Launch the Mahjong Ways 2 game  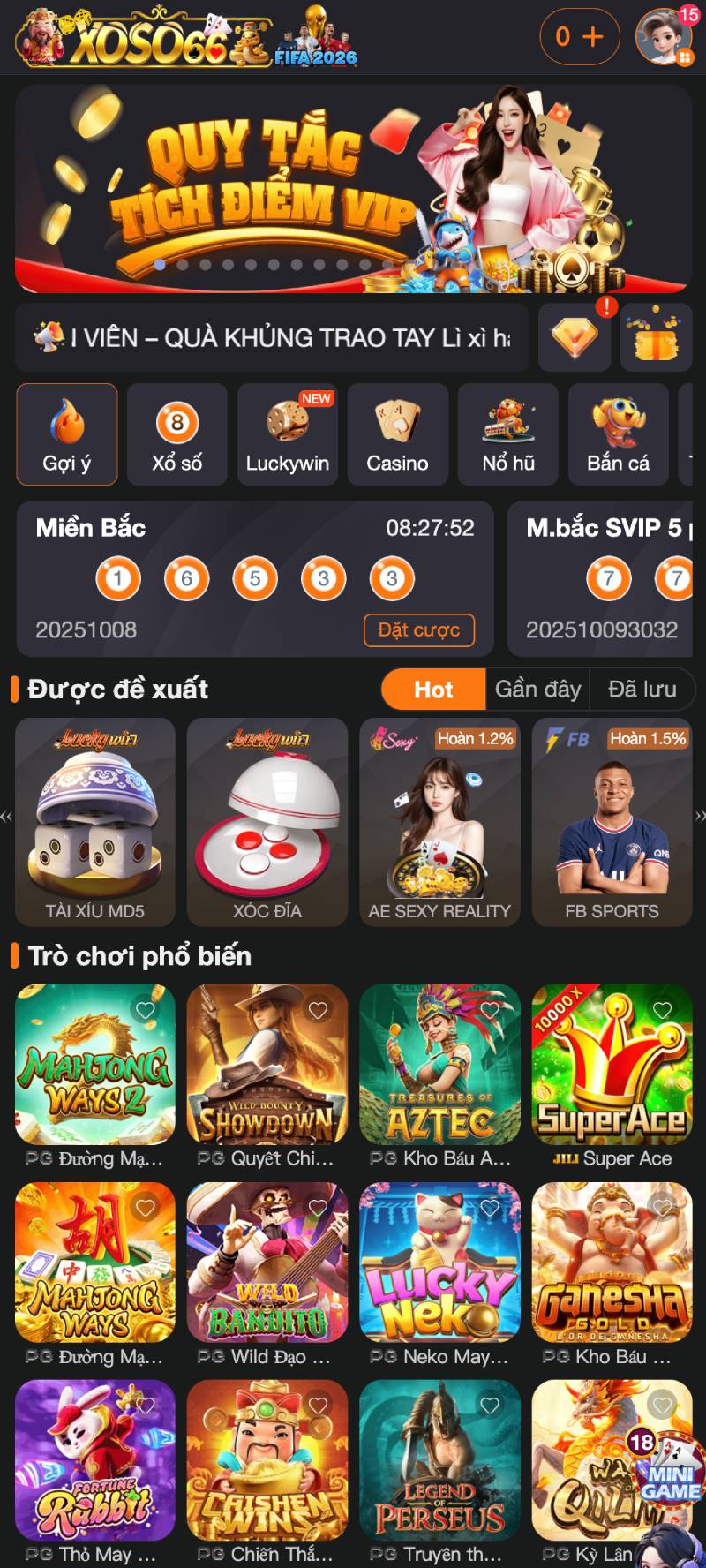[95, 1064]
